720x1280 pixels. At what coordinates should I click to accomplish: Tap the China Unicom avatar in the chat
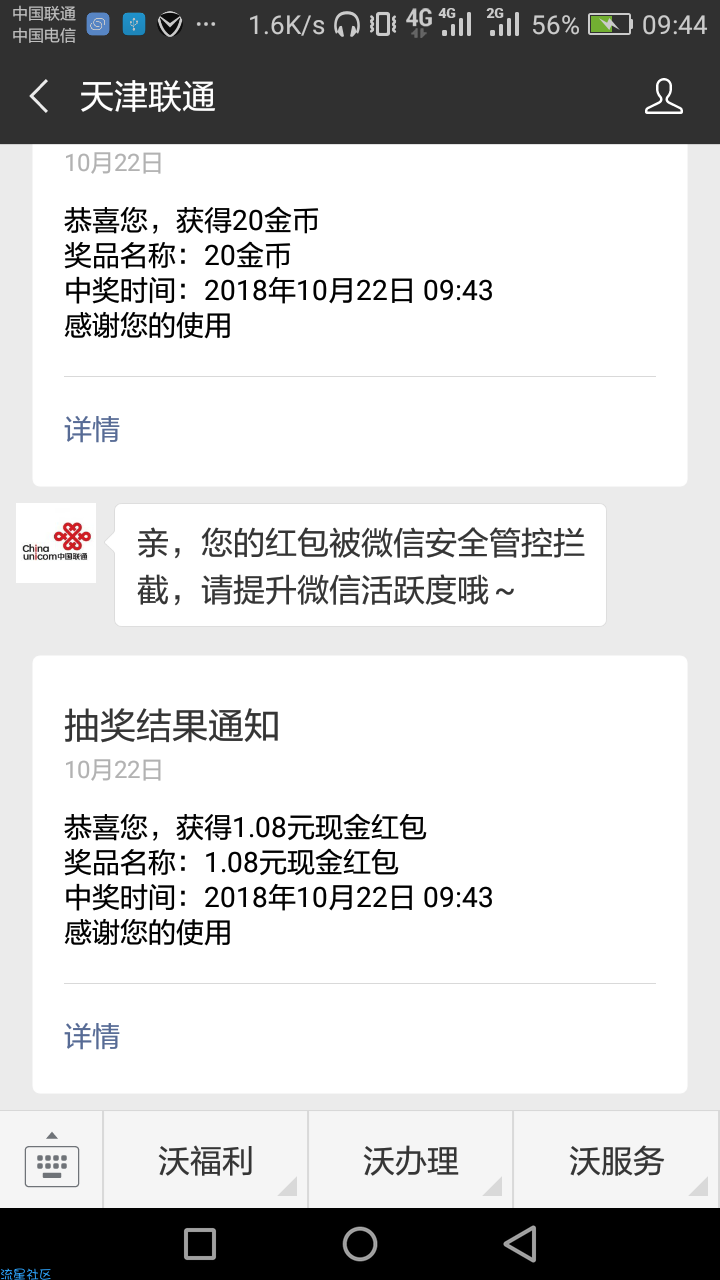[56, 543]
